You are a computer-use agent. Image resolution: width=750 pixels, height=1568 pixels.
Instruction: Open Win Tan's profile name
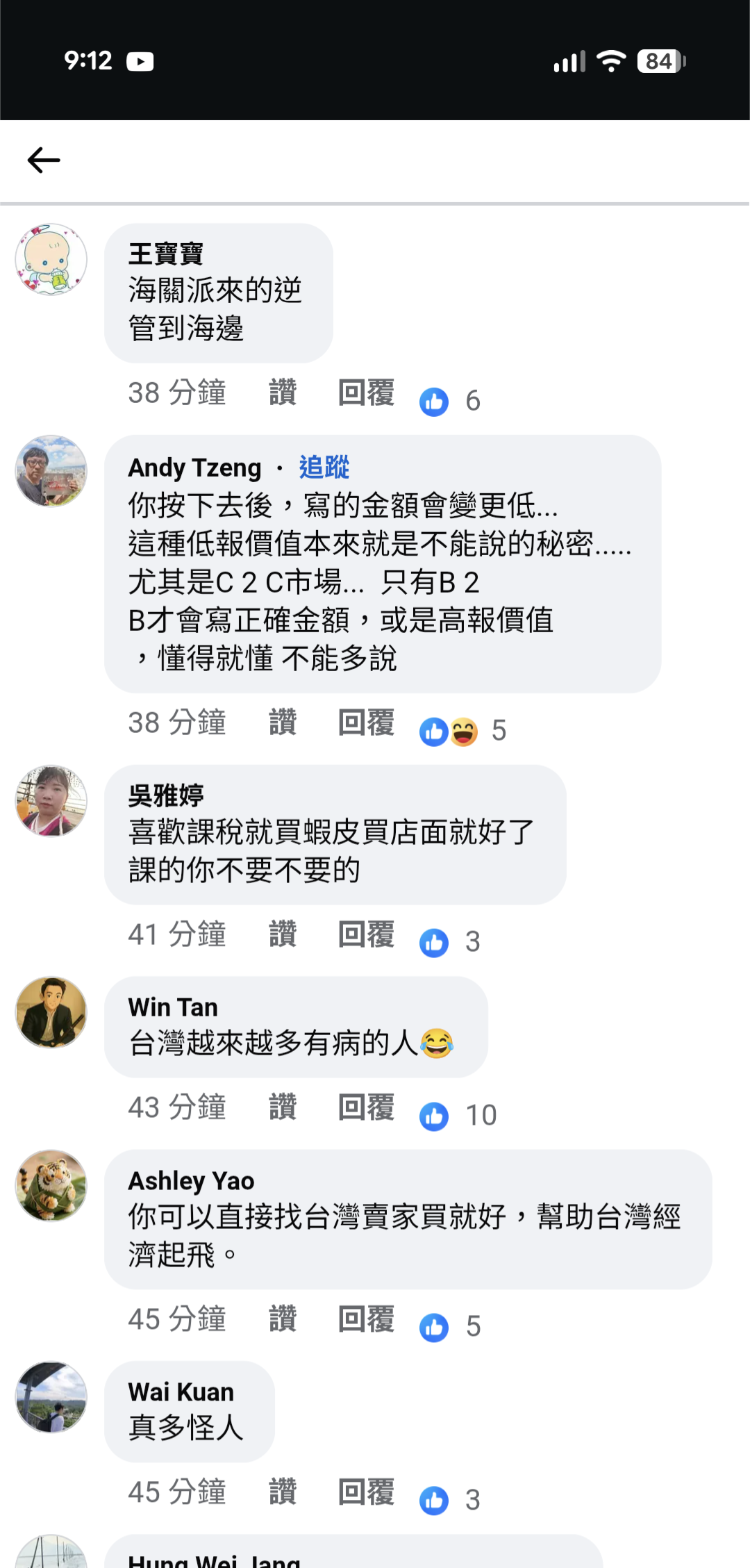173,1007
